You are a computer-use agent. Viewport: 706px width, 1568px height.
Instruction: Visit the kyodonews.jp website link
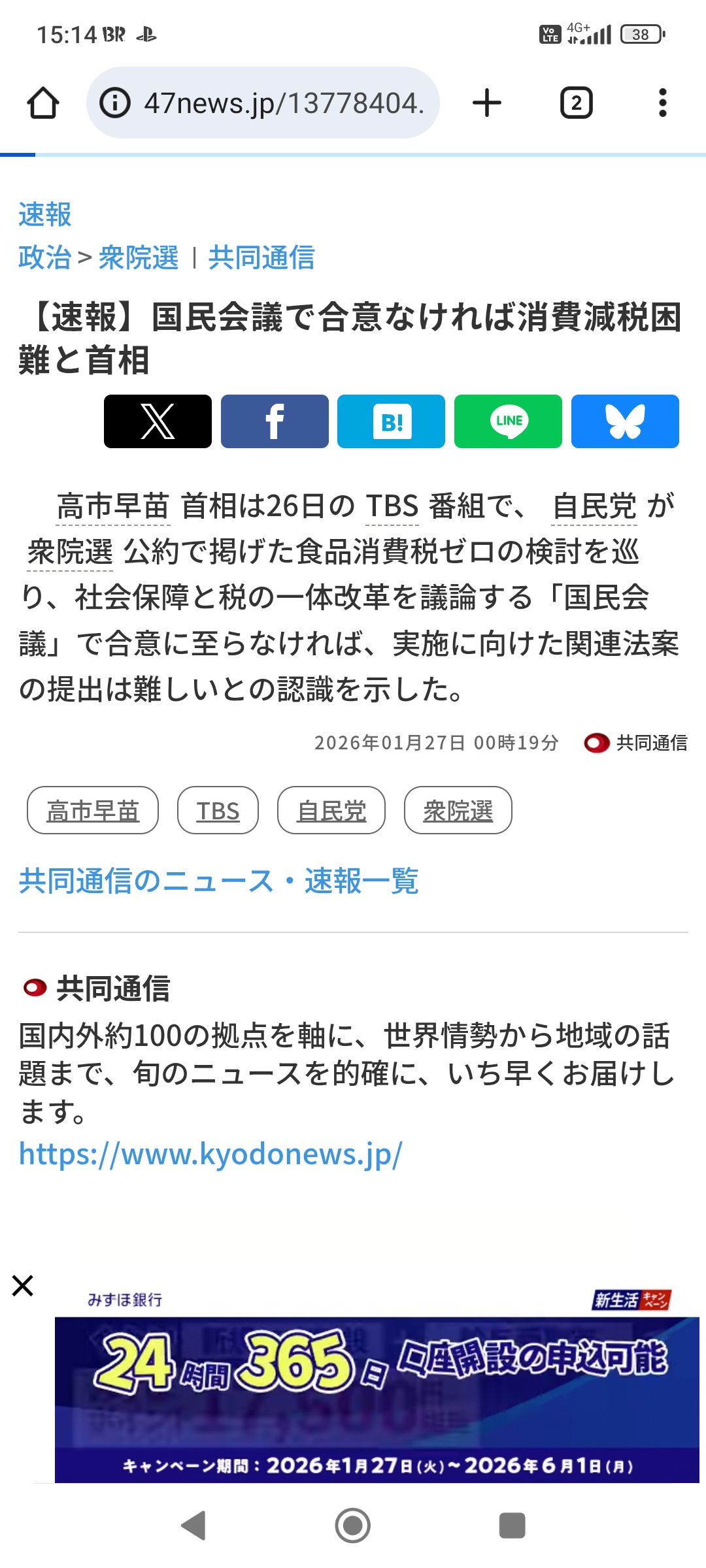(x=210, y=1154)
